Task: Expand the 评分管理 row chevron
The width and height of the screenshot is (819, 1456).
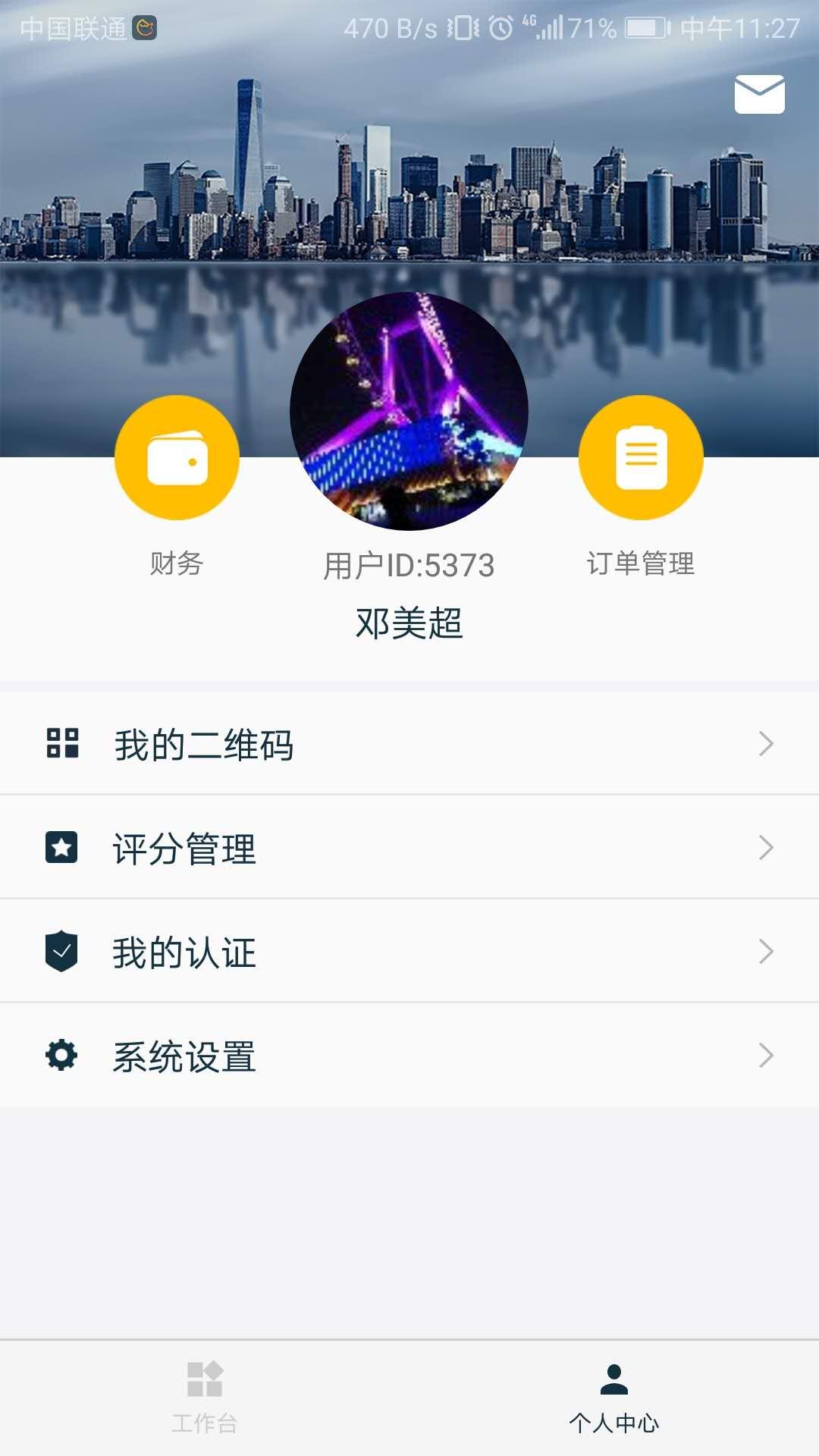Action: point(765,848)
